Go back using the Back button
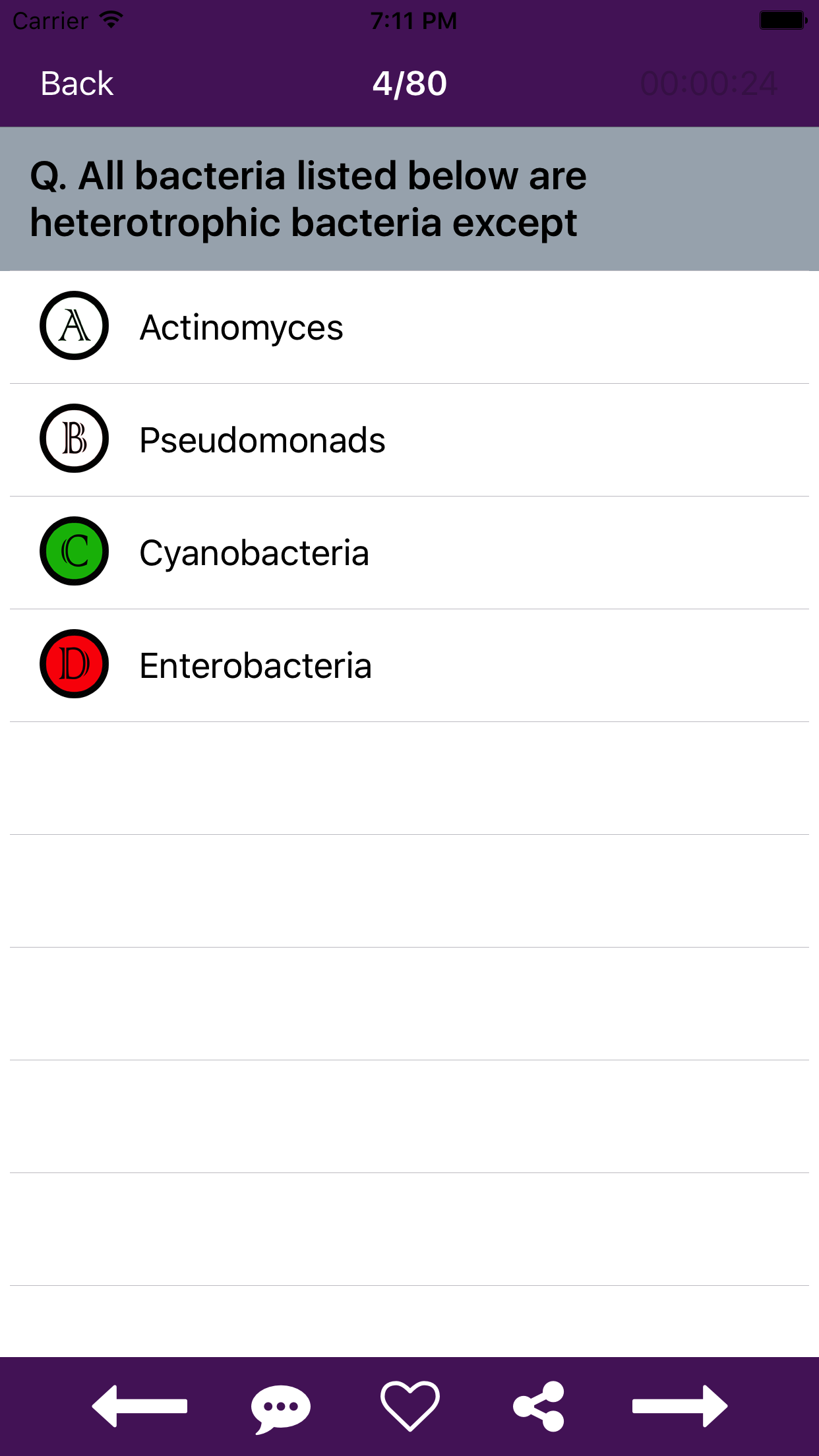The width and height of the screenshot is (819, 1456). tap(76, 84)
